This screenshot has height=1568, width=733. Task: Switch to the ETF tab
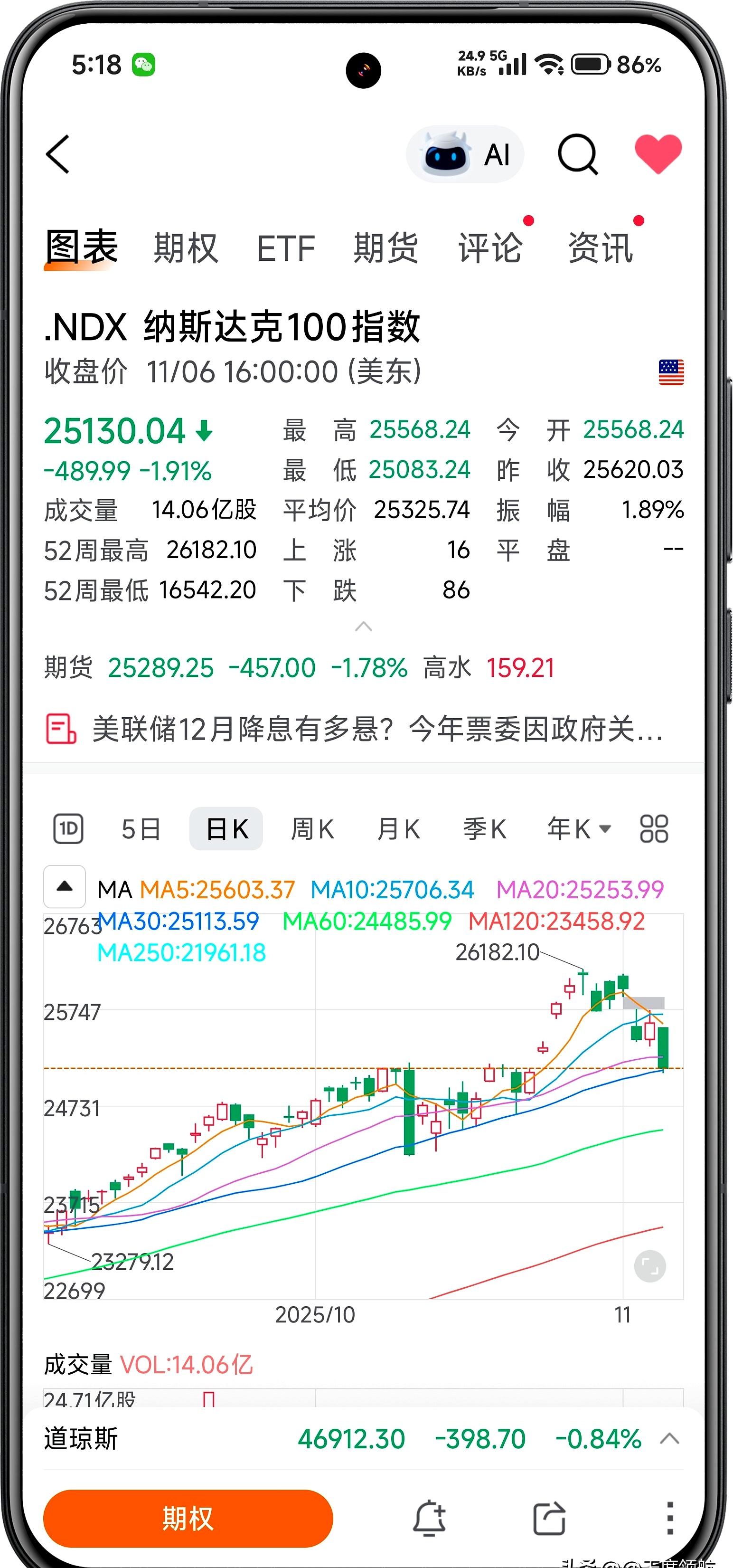286,247
